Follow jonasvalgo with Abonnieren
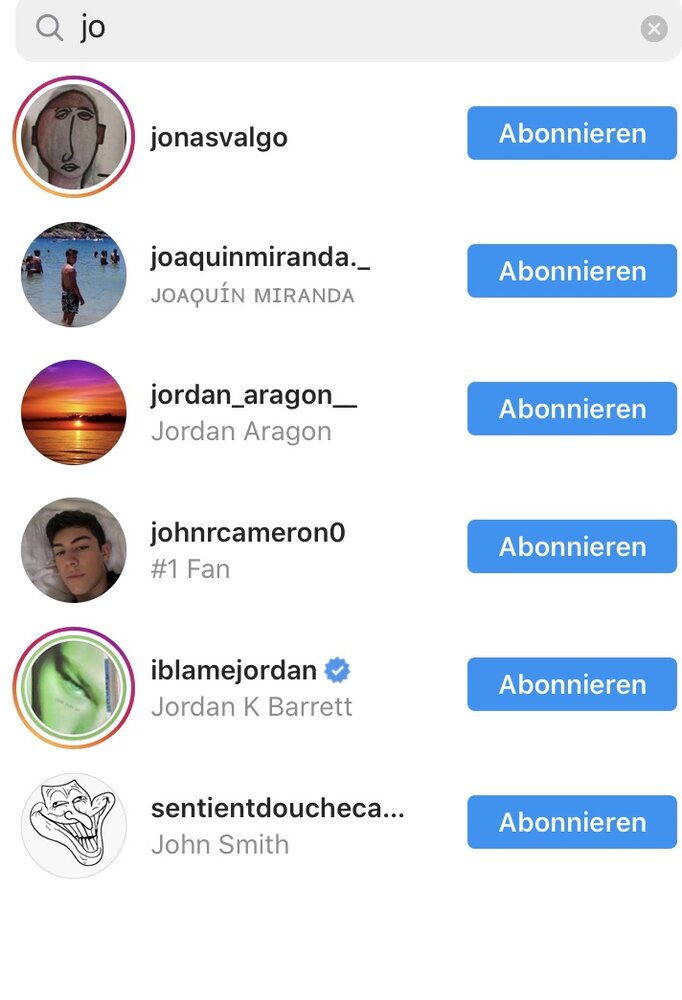 (572, 133)
